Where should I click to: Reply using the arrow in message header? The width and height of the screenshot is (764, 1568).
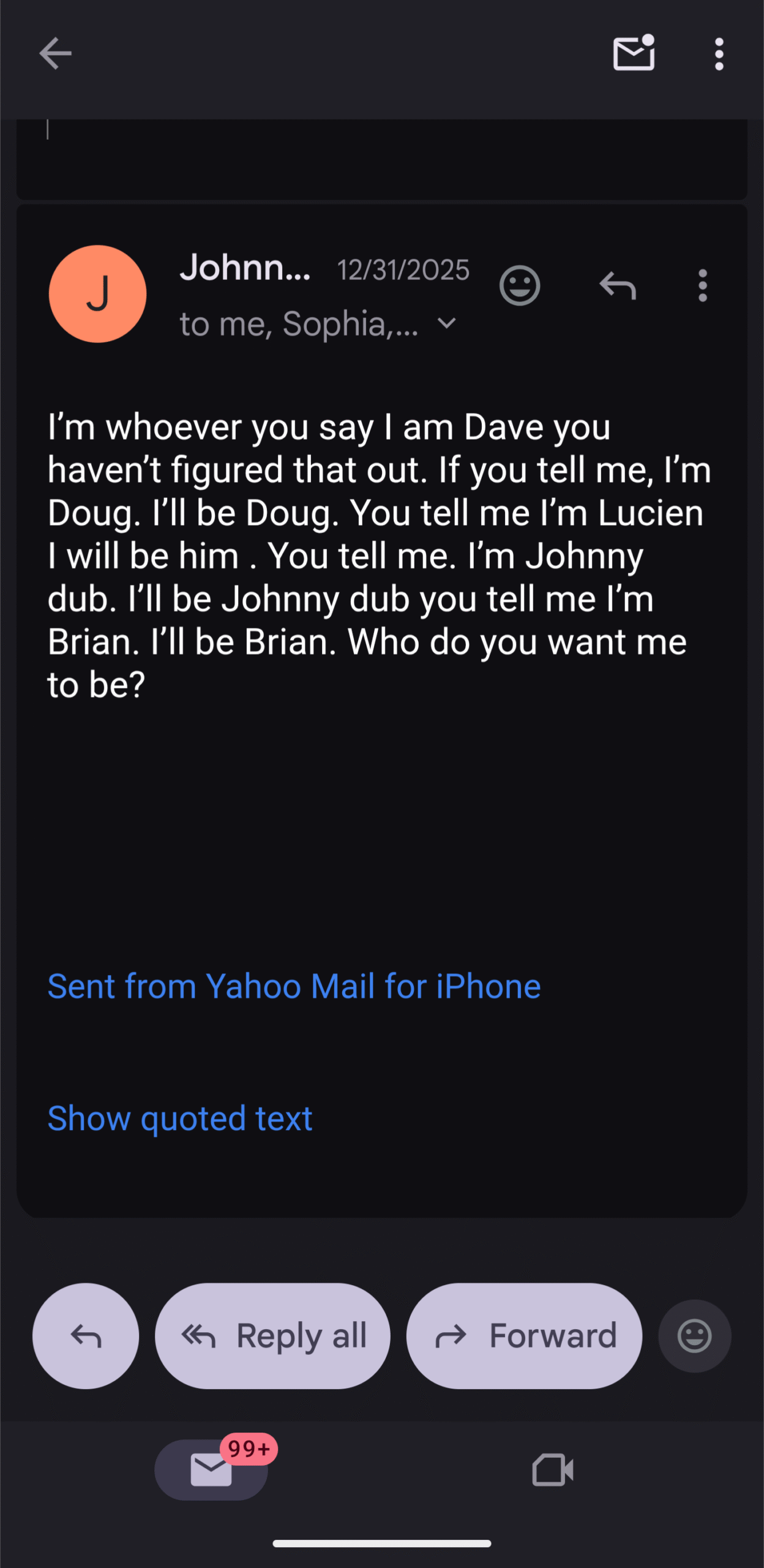(617, 285)
